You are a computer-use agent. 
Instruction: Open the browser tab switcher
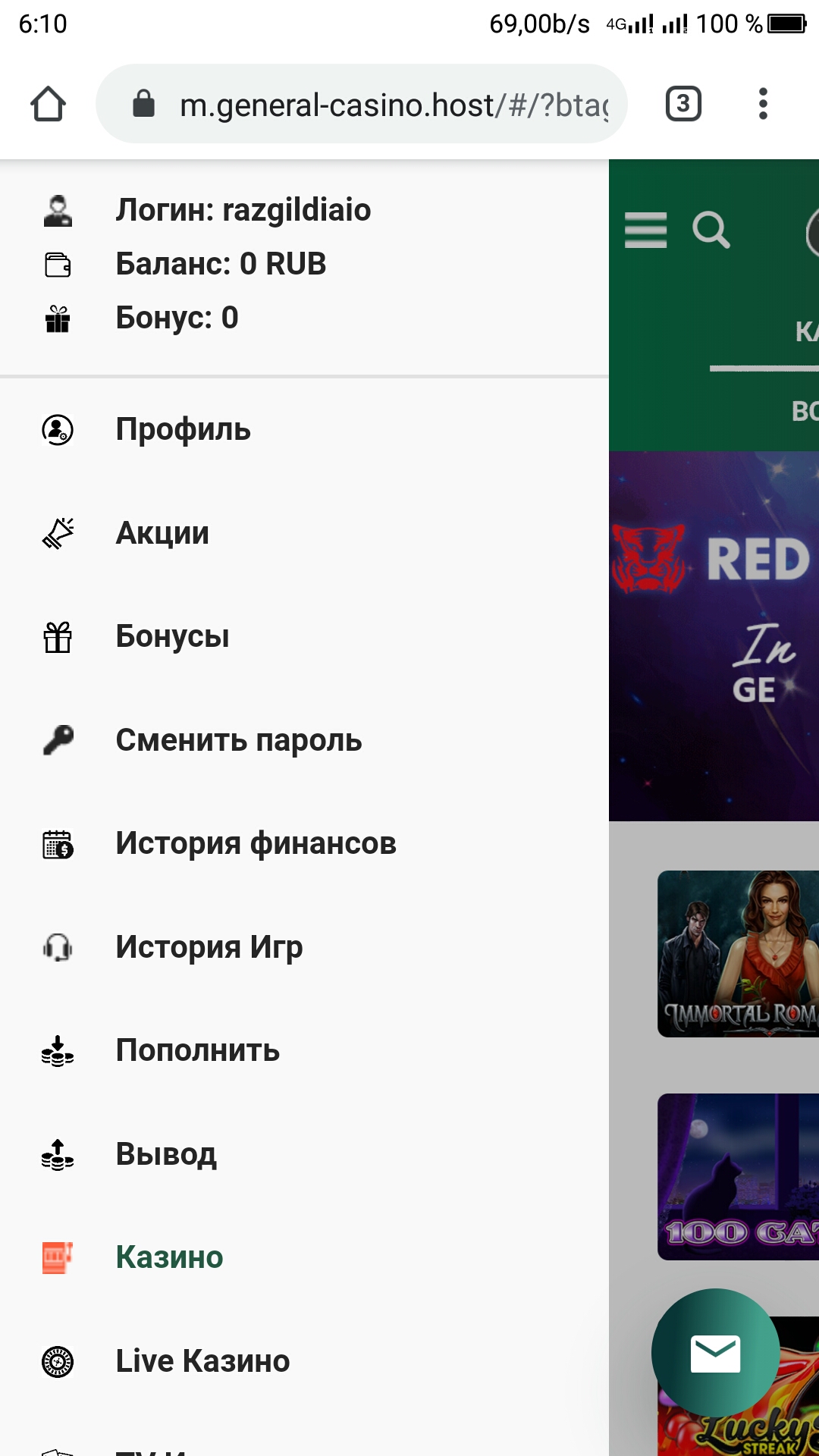[683, 104]
